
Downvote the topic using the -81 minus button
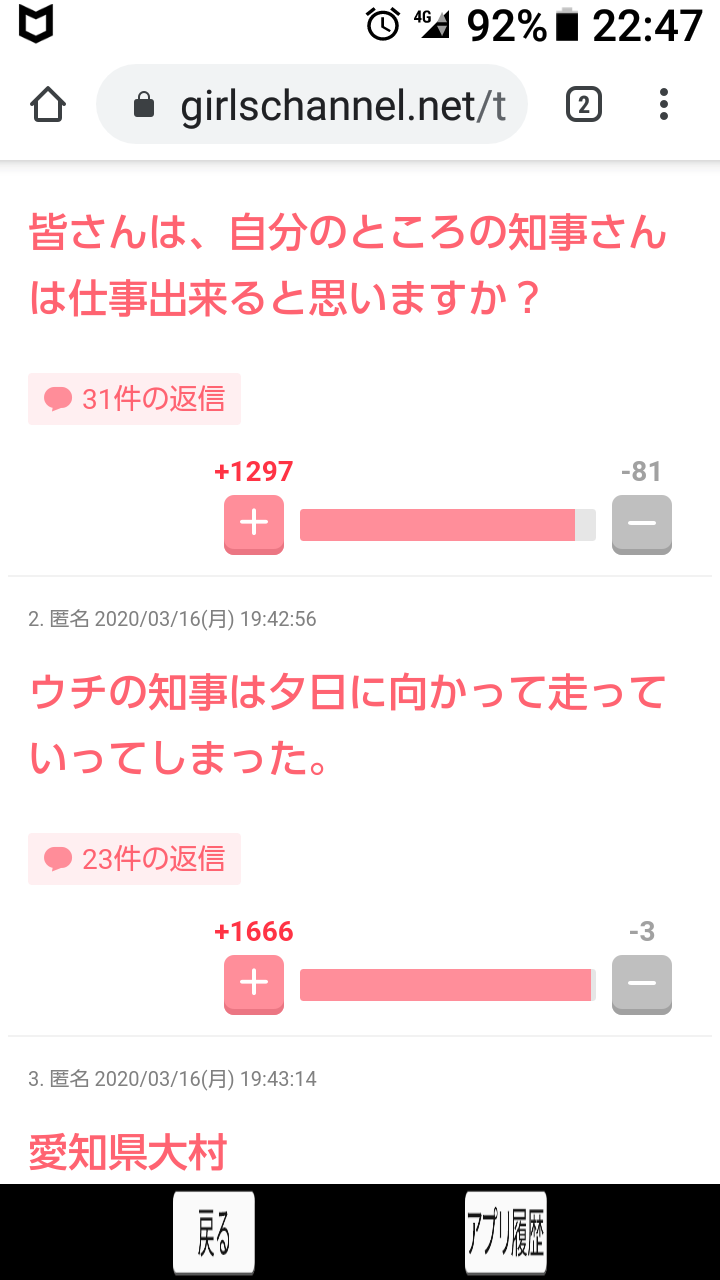point(641,523)
